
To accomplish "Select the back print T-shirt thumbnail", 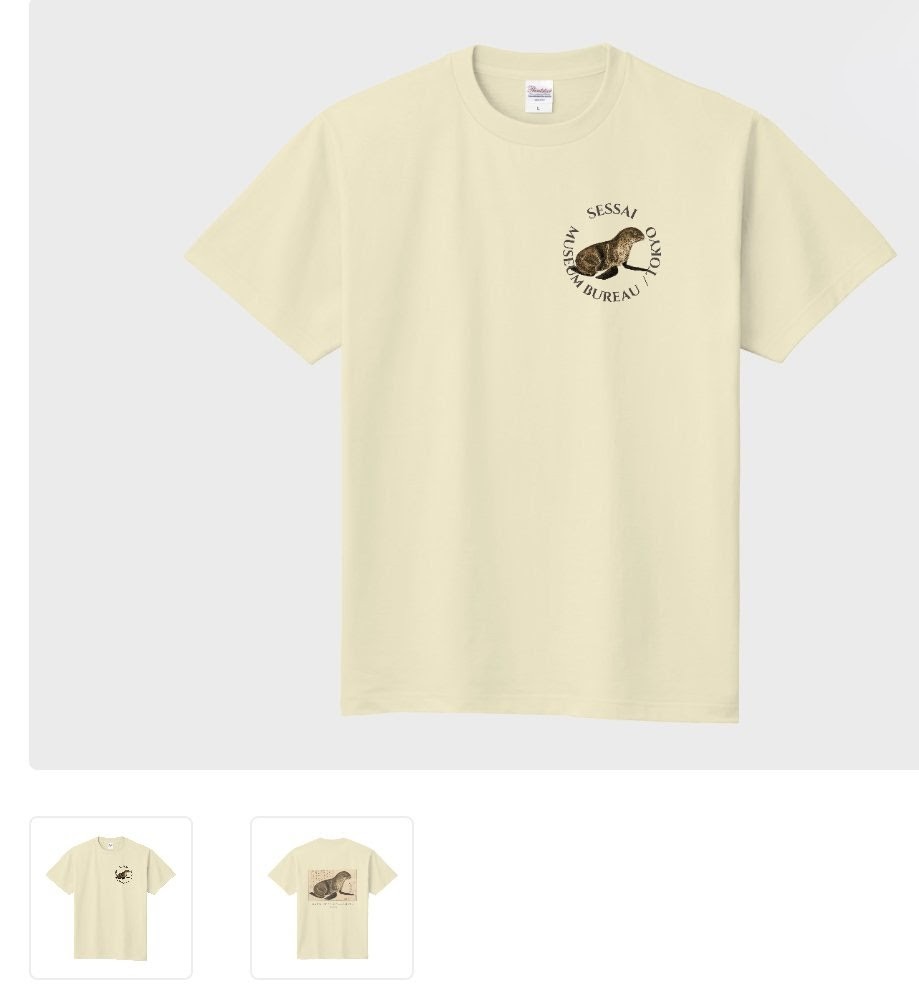I will (x=331, y=897).
